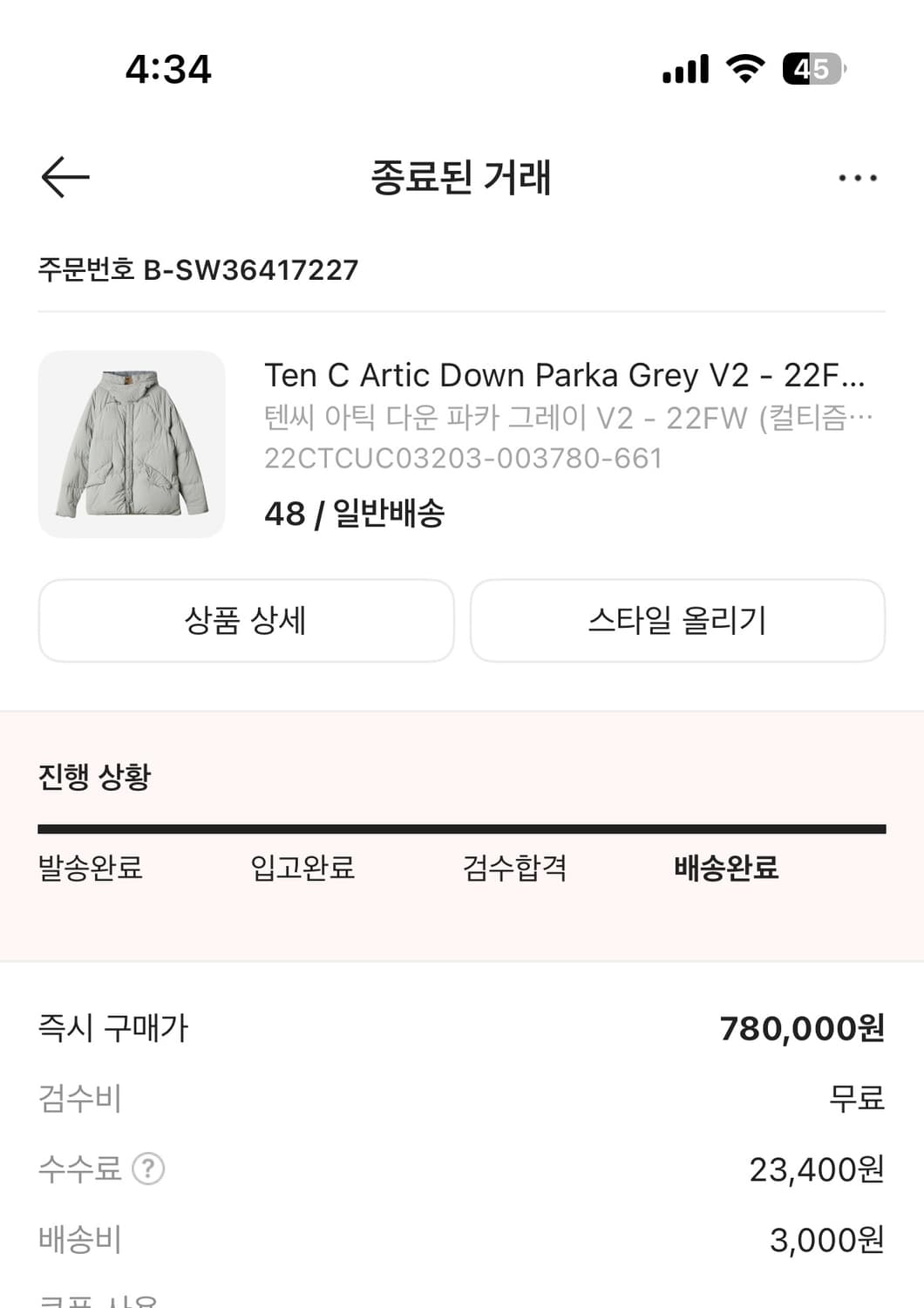The width and height of the screenshot is (924, 1308).
Task: Select the size info 48 / 일반배송
Action: coord(357,515)
